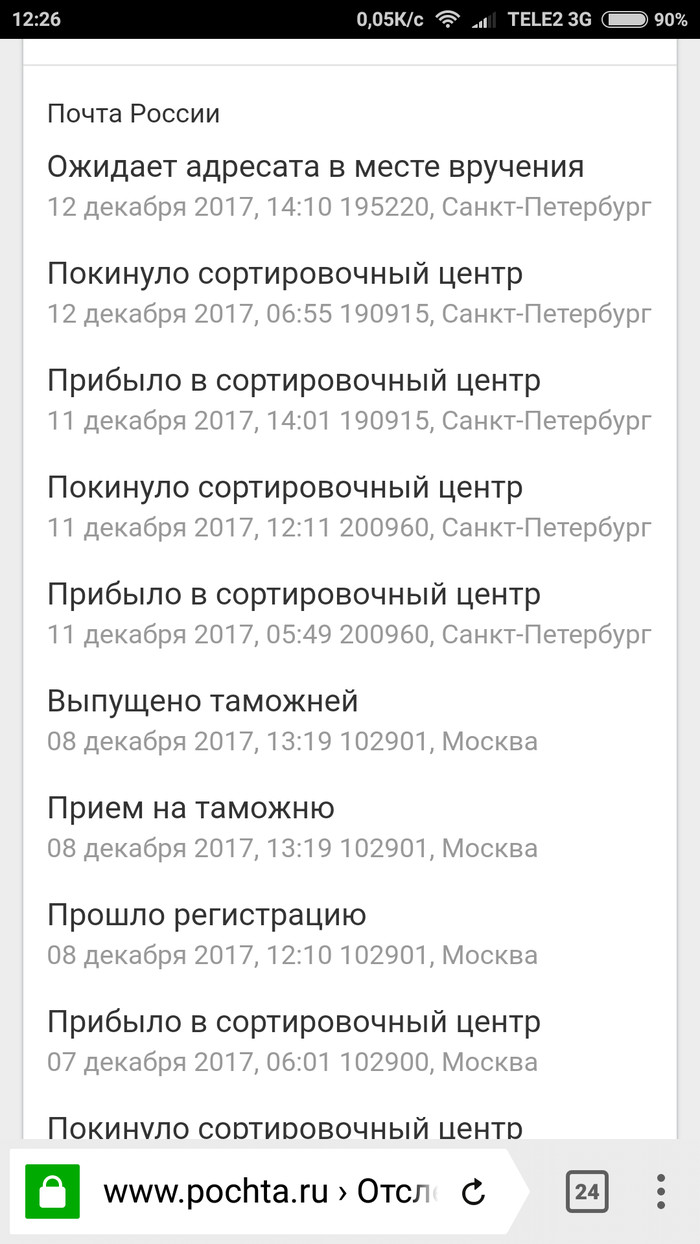Open the browser tab switcher showing 24

586,1191
